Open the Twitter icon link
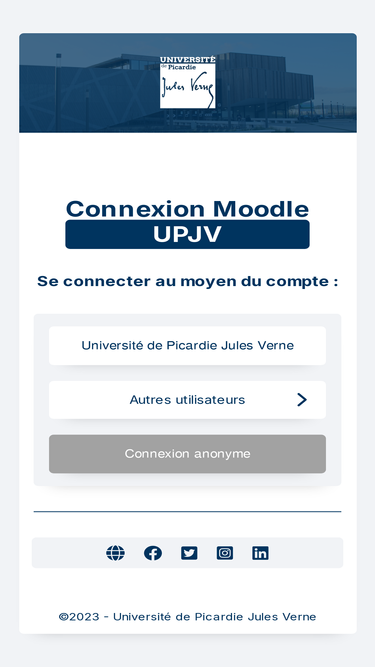The height and width of the screenshot is (667, 375). point(189,553)
